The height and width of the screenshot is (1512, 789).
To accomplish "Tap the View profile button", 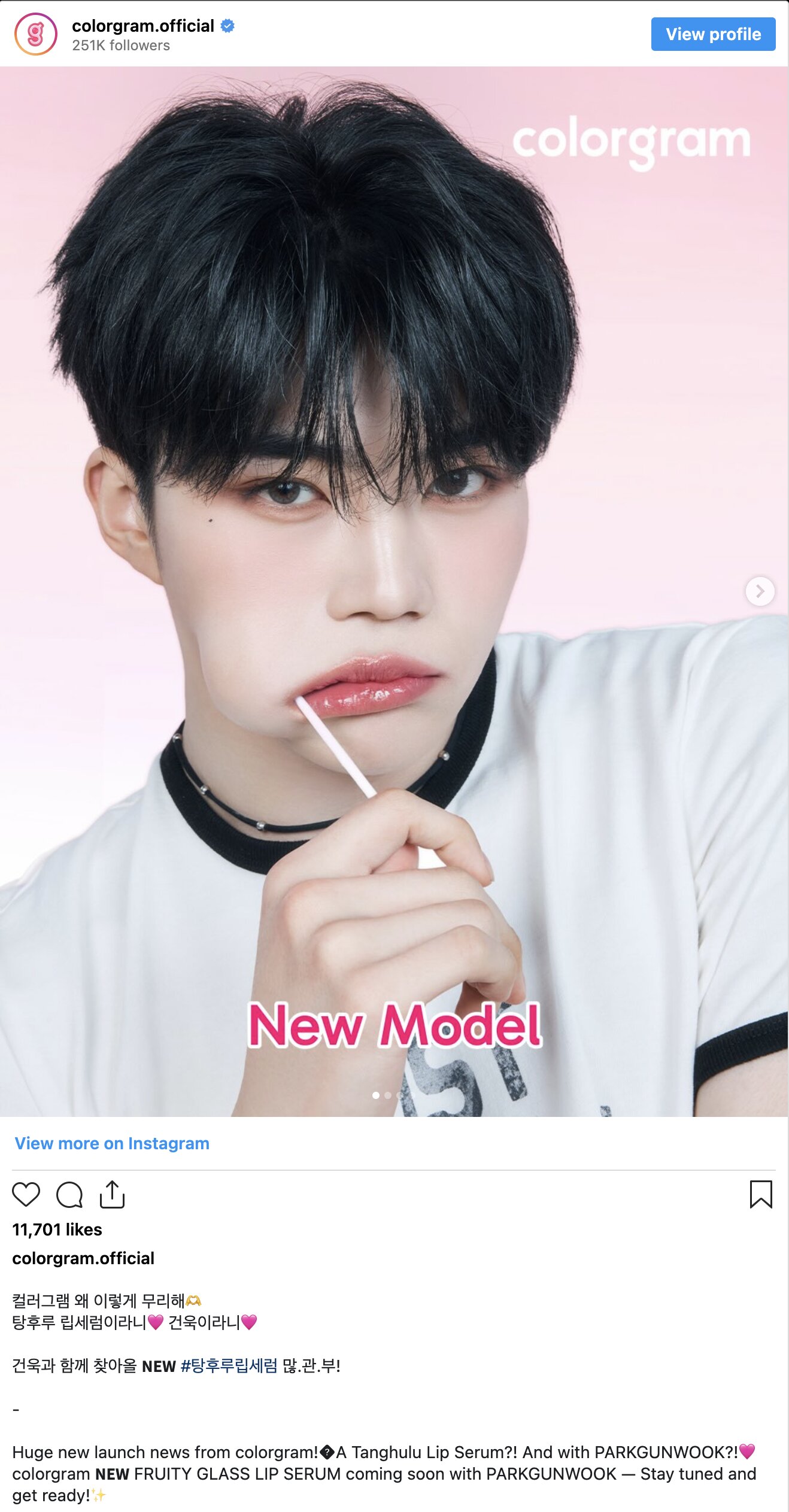I will pos(712,34).
